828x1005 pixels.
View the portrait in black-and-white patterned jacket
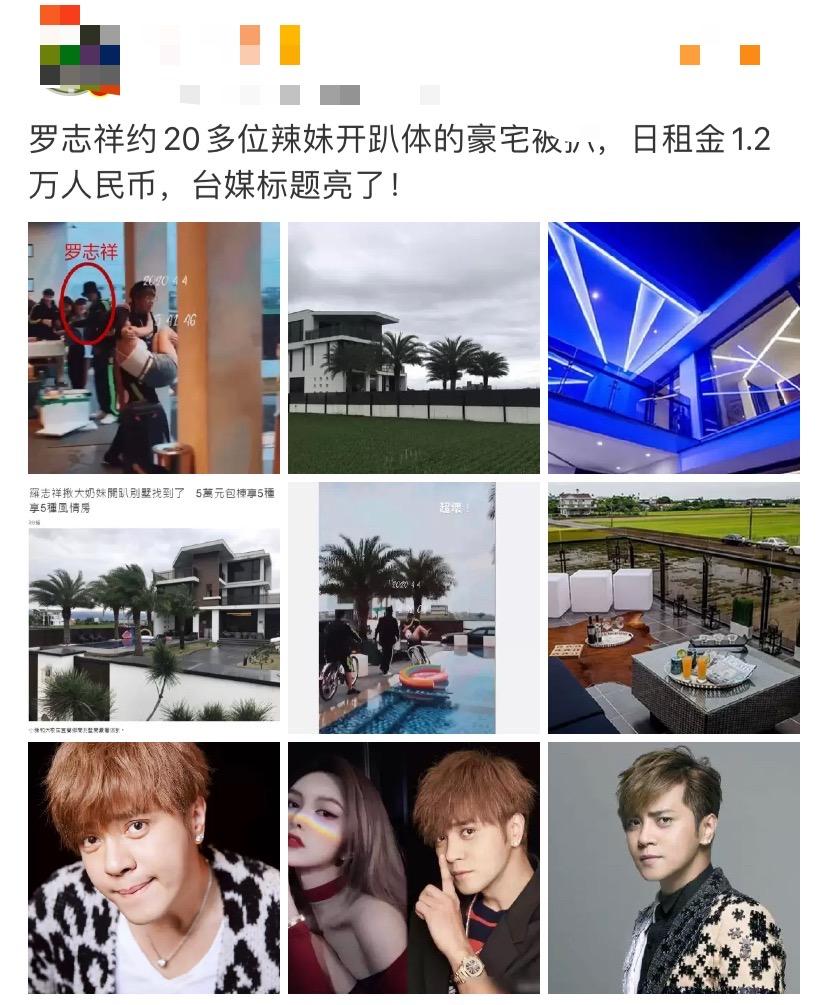pos(673,867)
